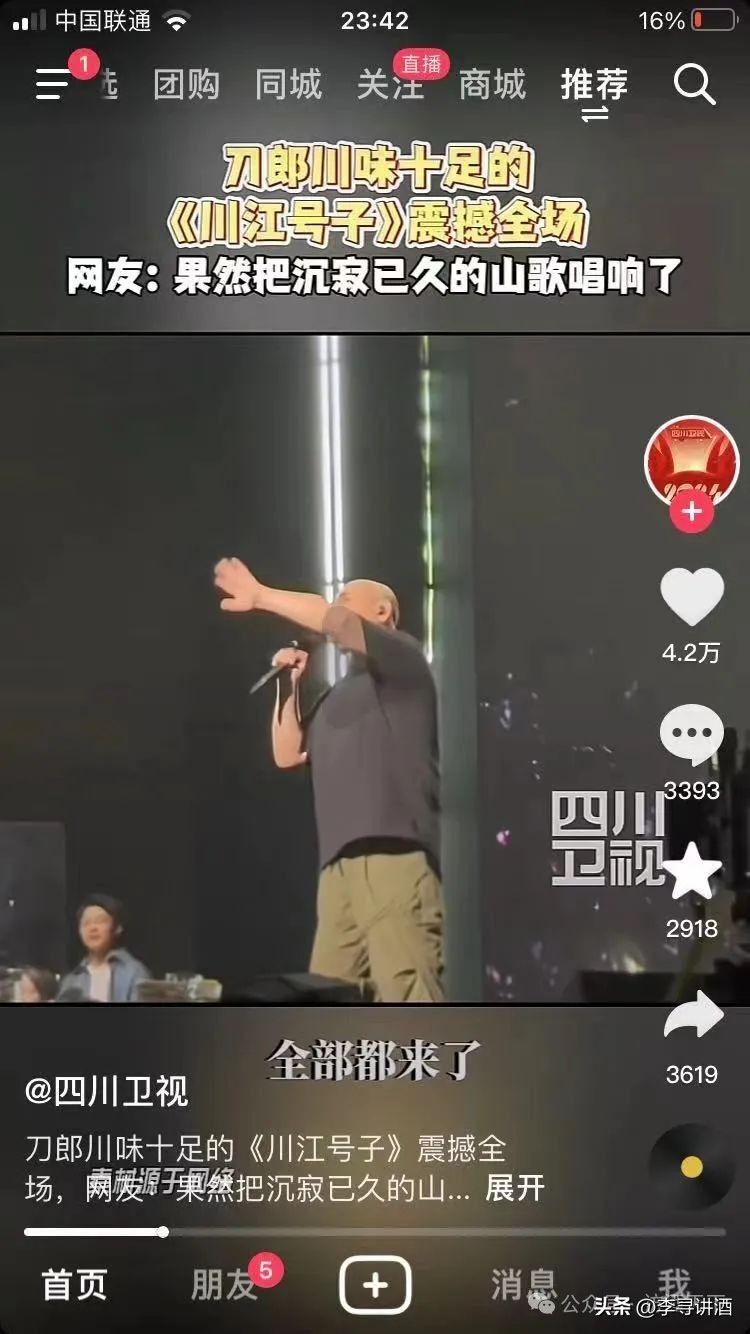Screen dimensions: 750x1334
Task: Seek using the video progress bar
Action: coord(375,1232)
